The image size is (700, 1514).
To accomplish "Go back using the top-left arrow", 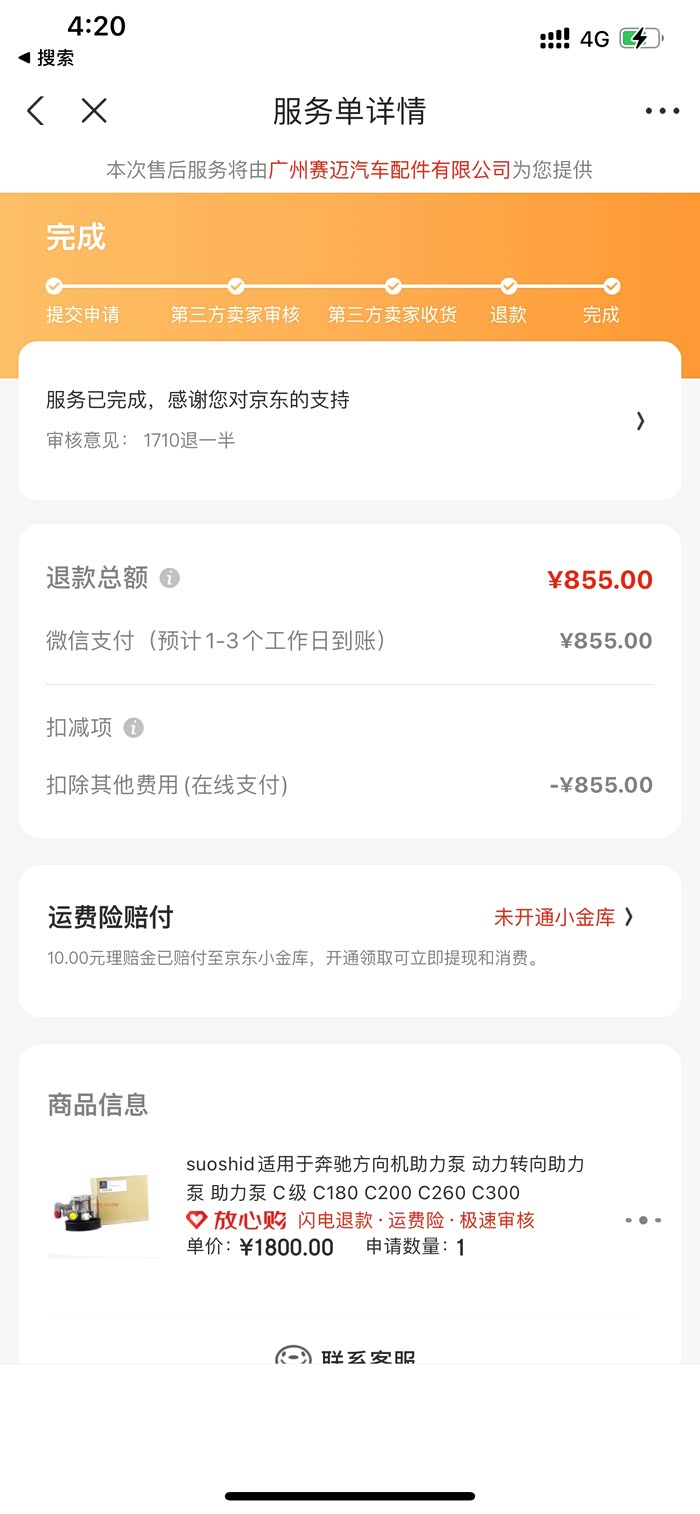I will pos(36,110).
